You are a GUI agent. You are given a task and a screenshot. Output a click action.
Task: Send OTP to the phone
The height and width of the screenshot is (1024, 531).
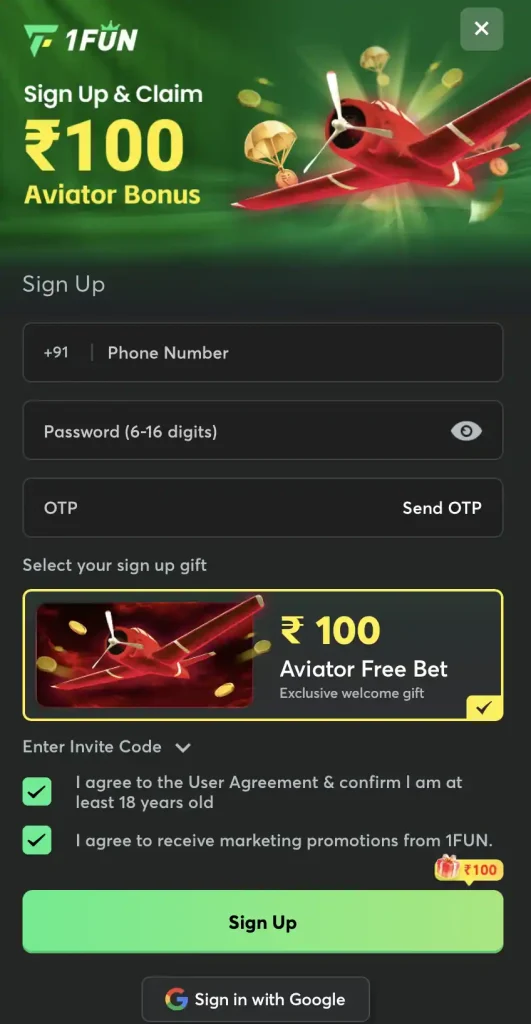click(442, 508)
